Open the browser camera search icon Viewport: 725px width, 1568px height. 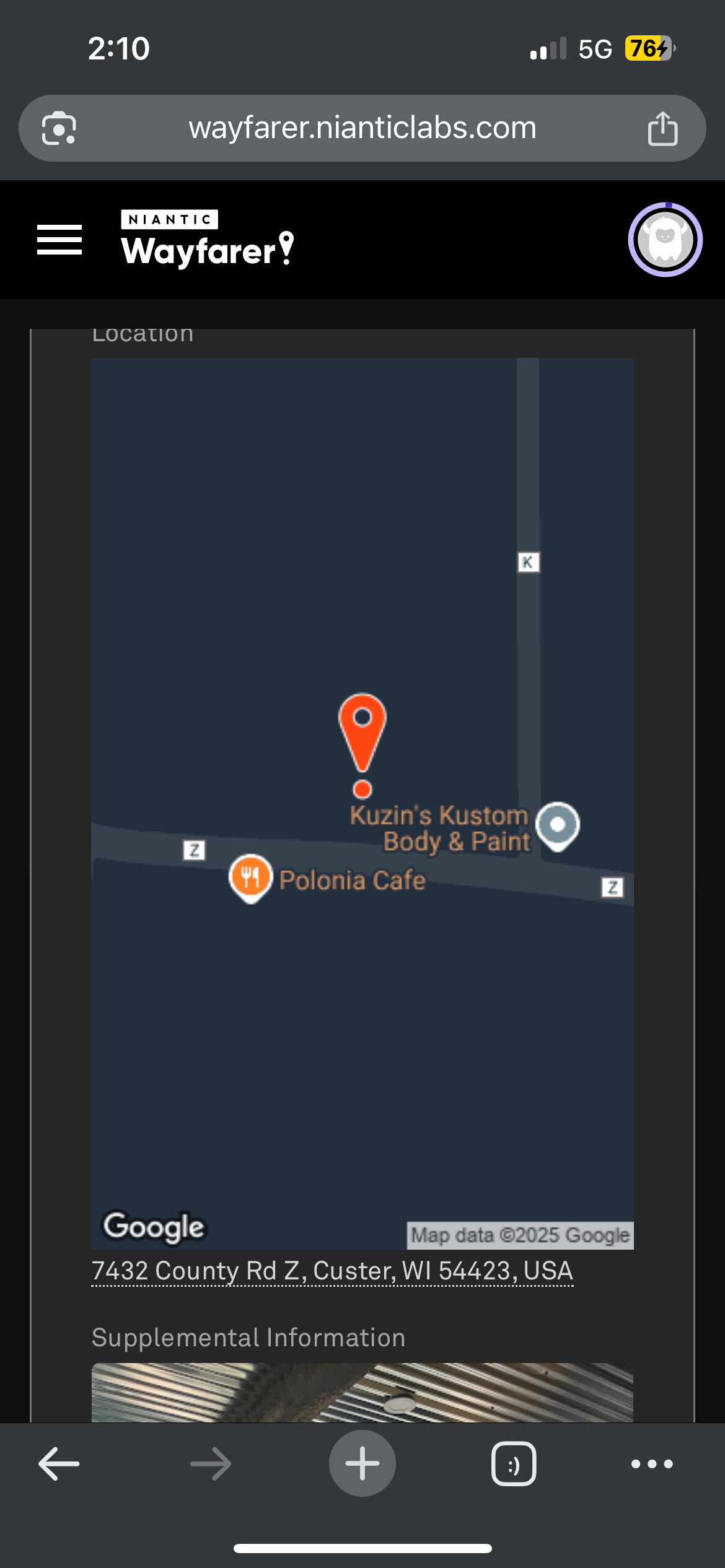click(x=59, y=128)
